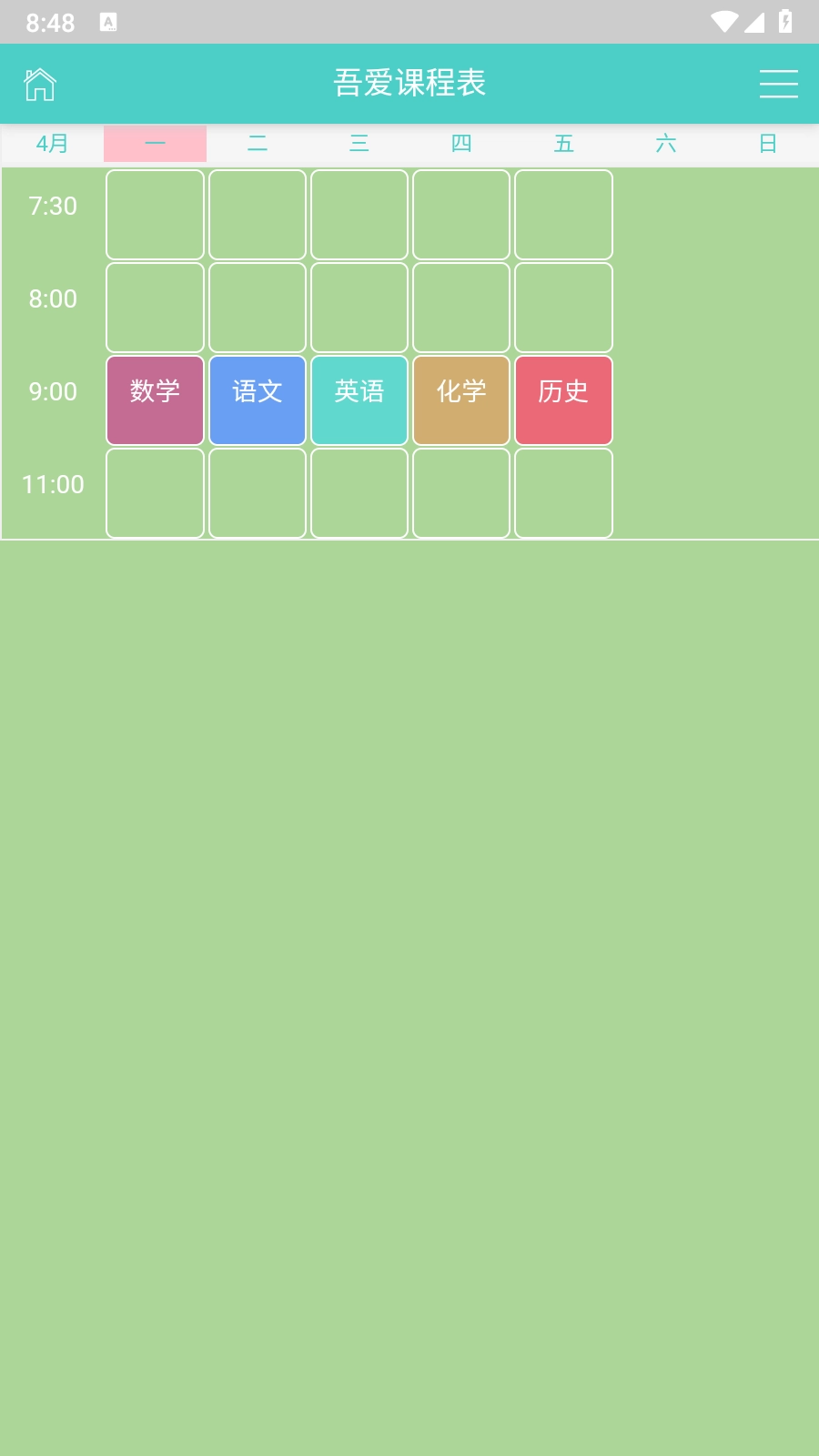Click the 4月 month label
The width and height of the screenshot is (819, 1456).
pyautogui.click(x=51, y=143)
